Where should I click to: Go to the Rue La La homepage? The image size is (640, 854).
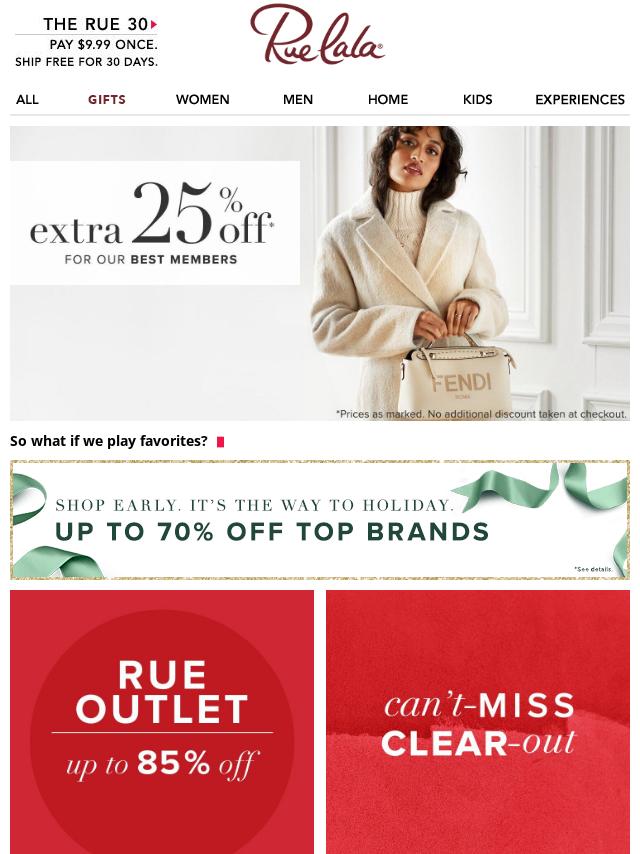tap(317, 35)
